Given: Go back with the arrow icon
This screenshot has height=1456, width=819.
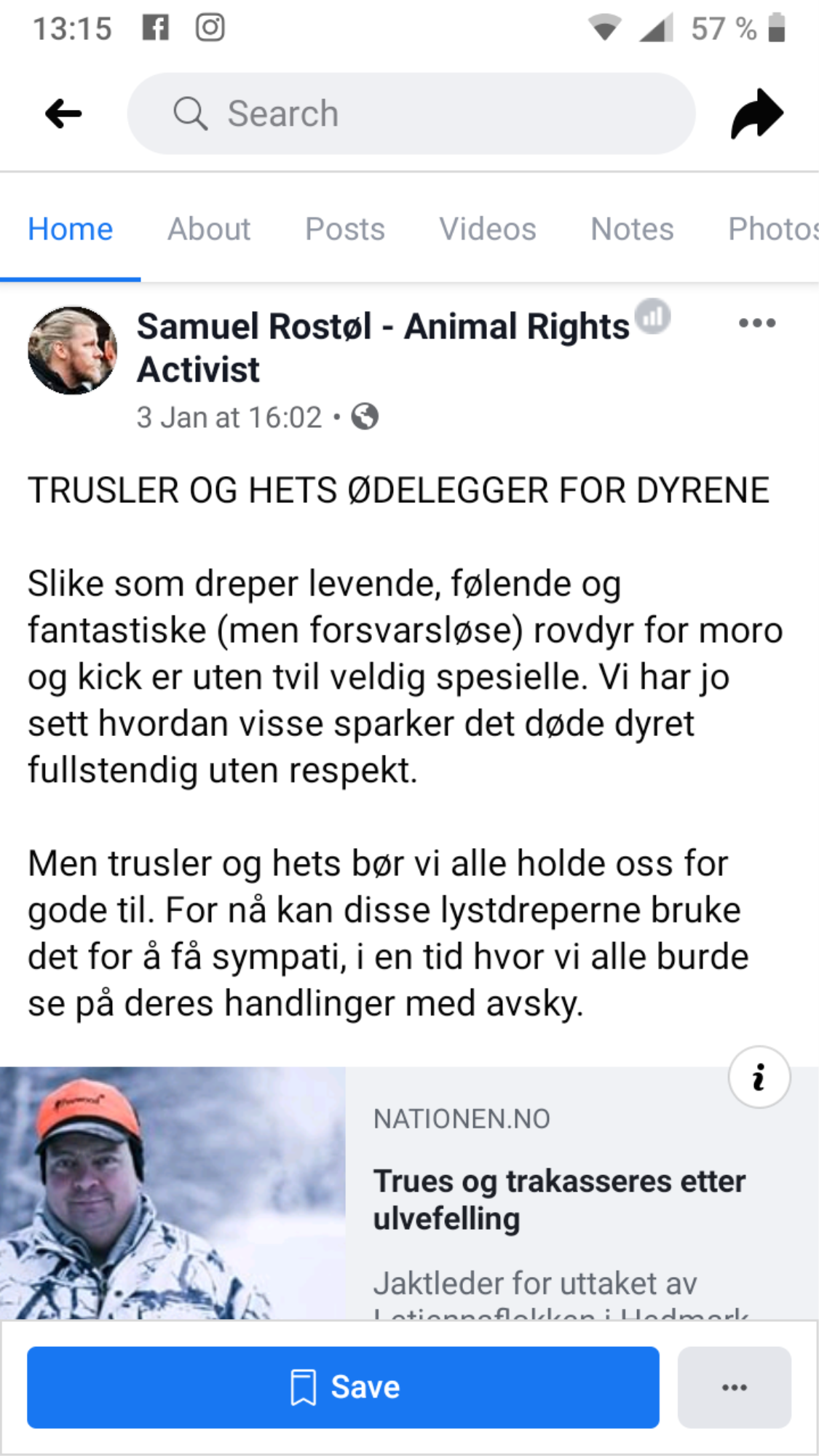Looking at the screenshot, I should click(x=63, y=114).
